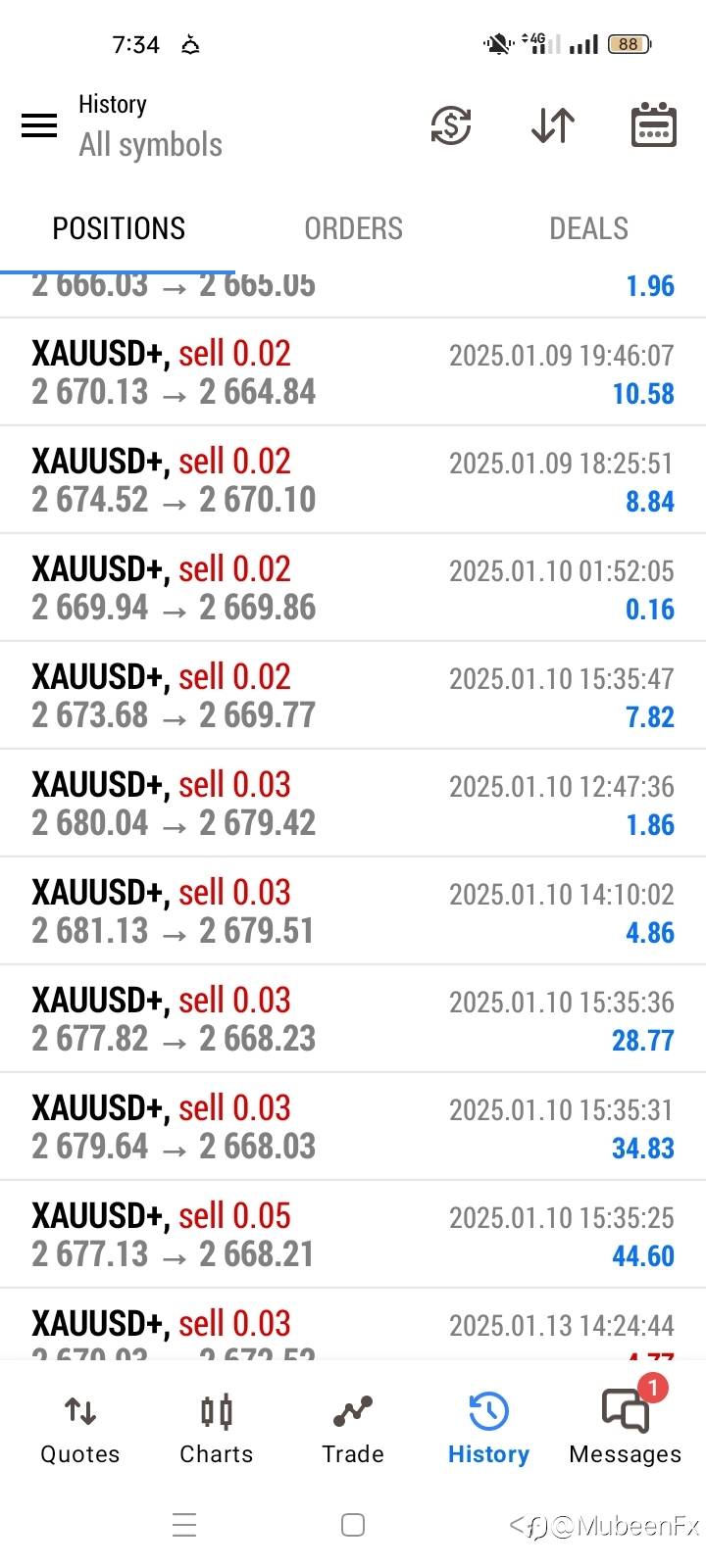Expand the position closed at 2 670.10
Viewport: 706px width, 1568px height.
coord(353,480)
